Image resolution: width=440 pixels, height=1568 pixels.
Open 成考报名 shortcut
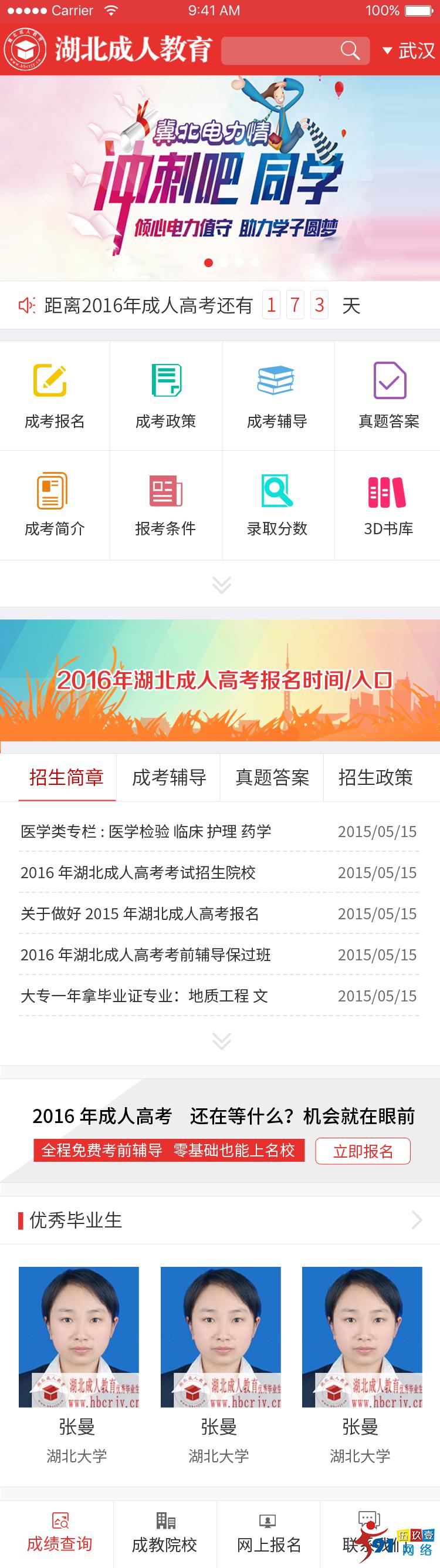(x=54, y=396)
